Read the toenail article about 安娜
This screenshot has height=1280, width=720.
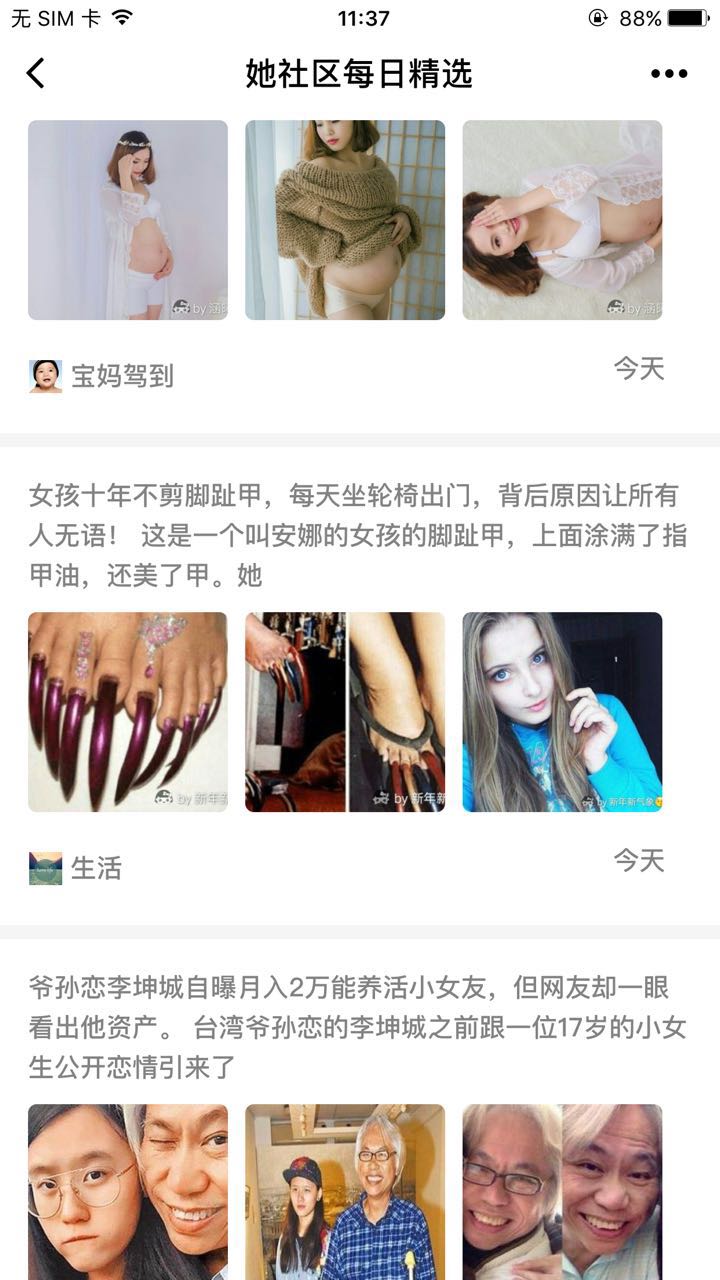tap(358, 535)
